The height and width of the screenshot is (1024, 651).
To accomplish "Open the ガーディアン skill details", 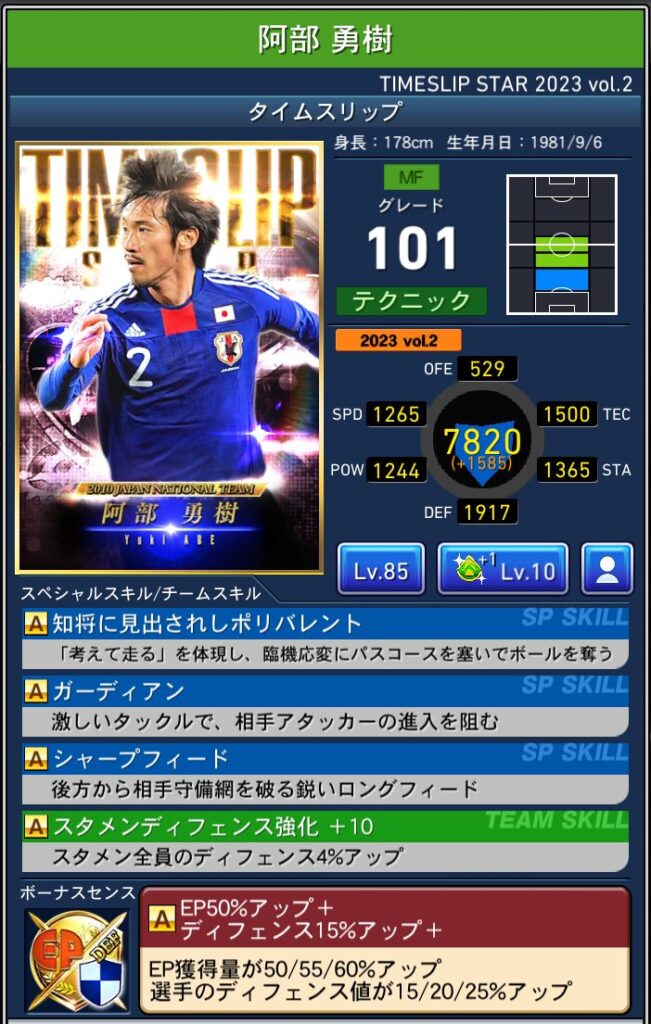I will [325, 705].
